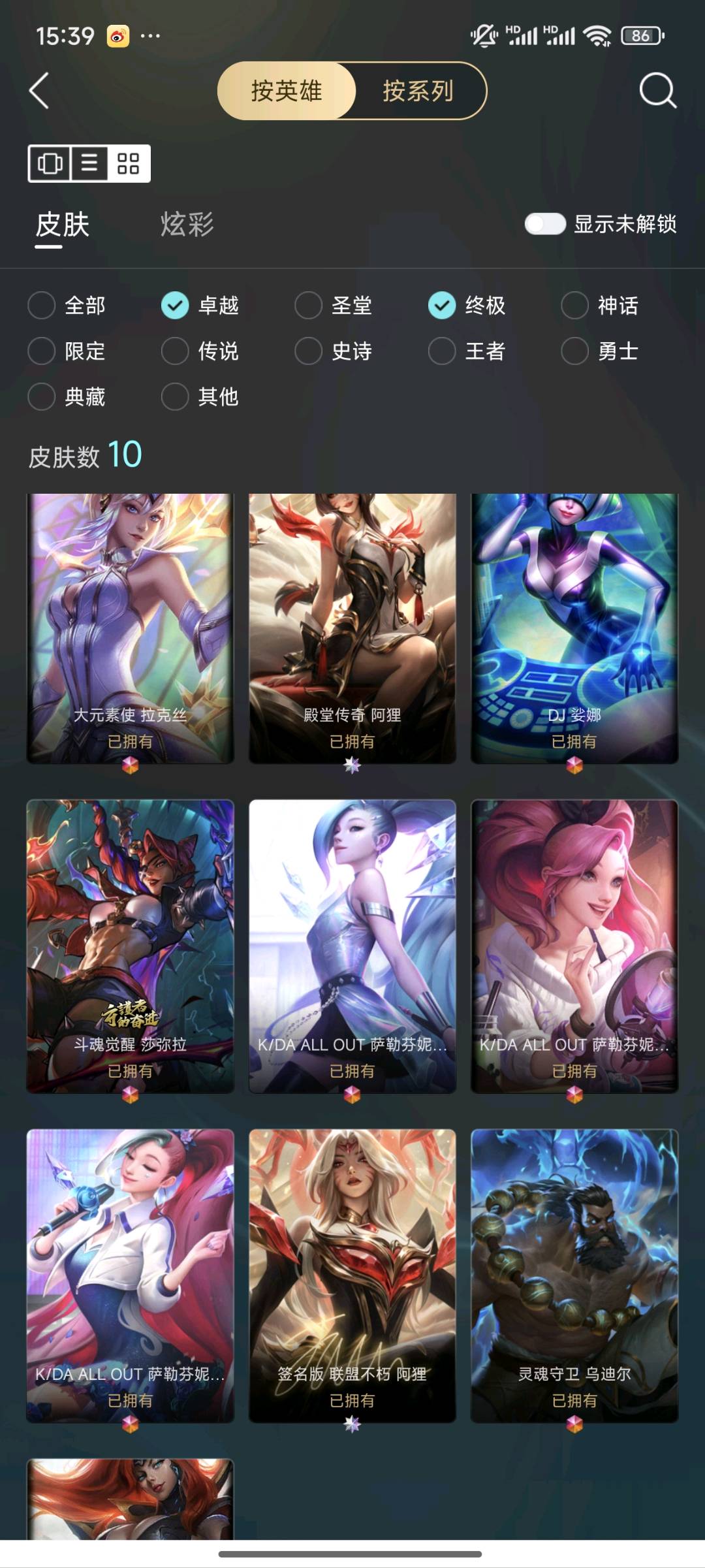Go back using the top-left arrow
The height and width of the screenshot is (1568, 705).
[x=39, y=90]
